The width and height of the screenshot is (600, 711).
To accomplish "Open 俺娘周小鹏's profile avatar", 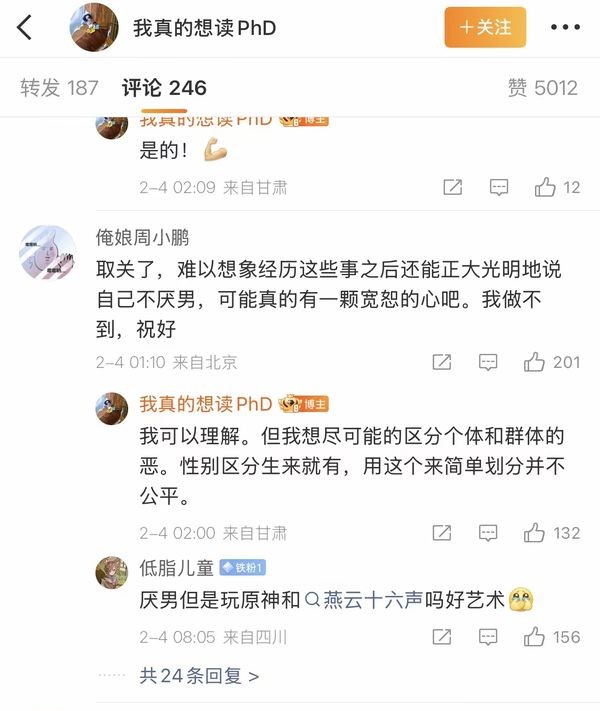I will (x=47, y=253).
